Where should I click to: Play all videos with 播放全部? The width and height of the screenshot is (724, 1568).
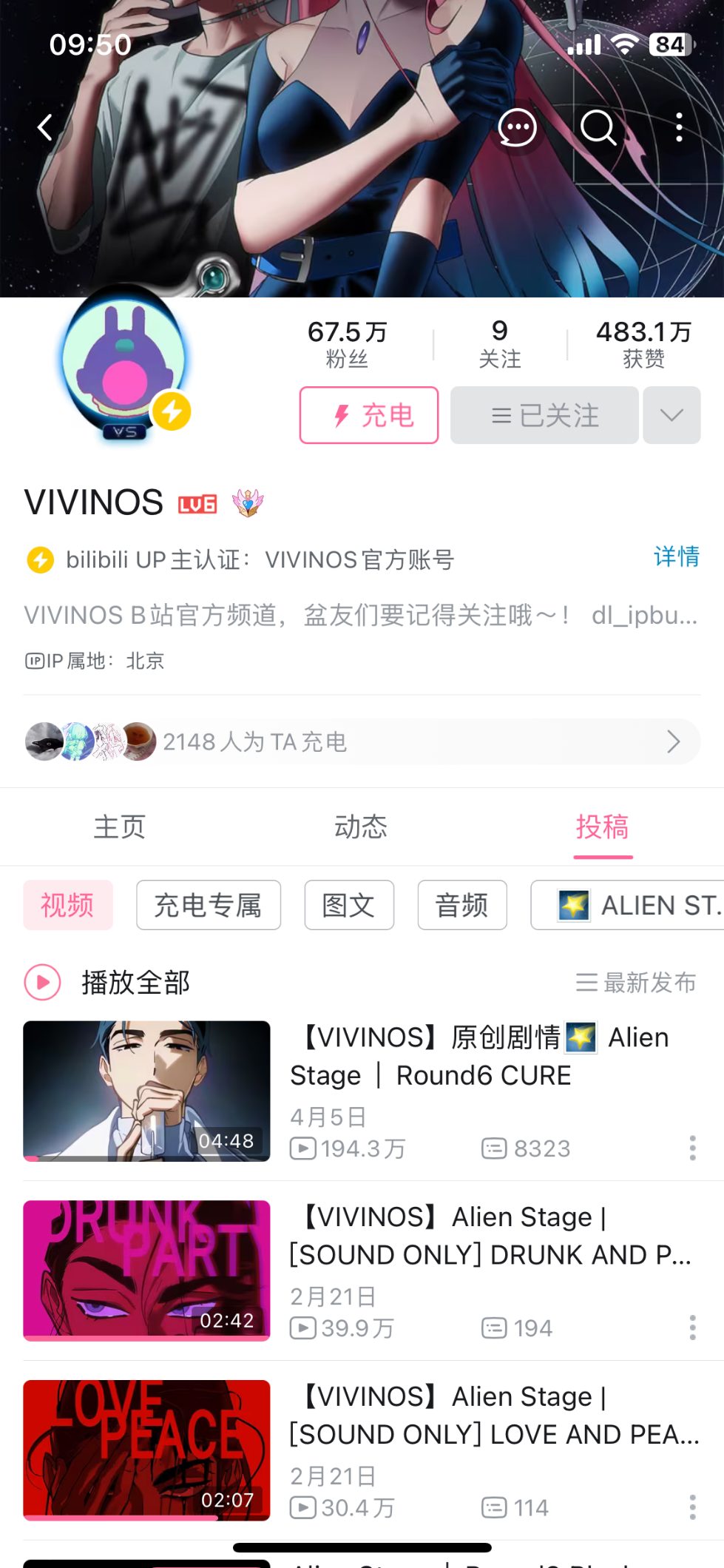108,983
